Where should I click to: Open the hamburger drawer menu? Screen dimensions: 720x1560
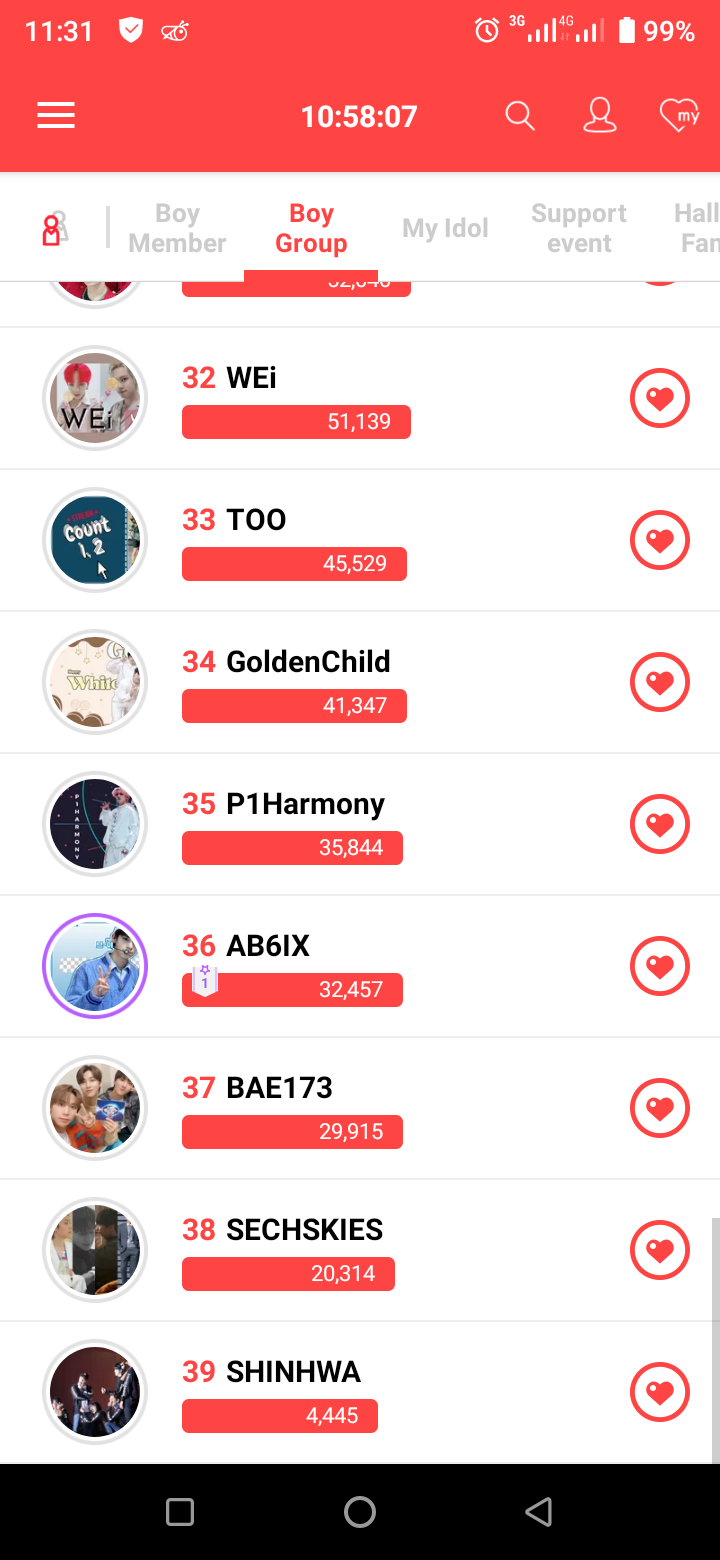tap(56, 117)
